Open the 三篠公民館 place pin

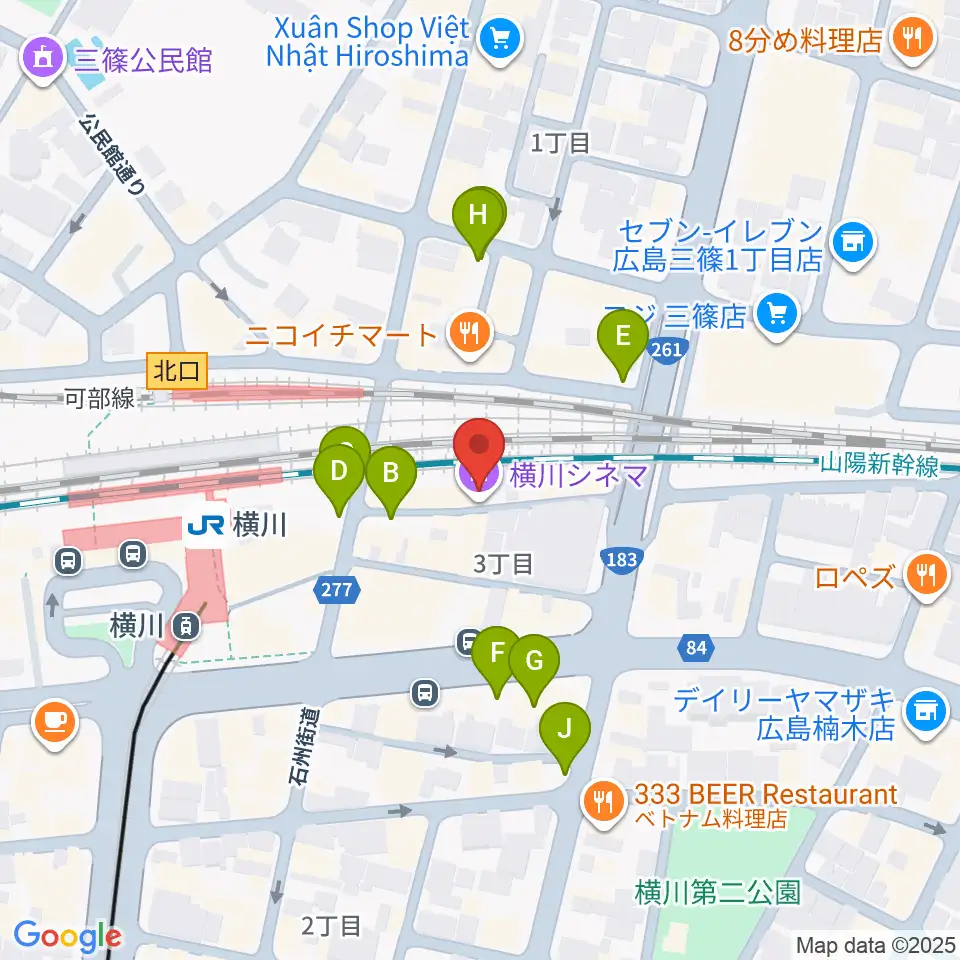(42, 59)
